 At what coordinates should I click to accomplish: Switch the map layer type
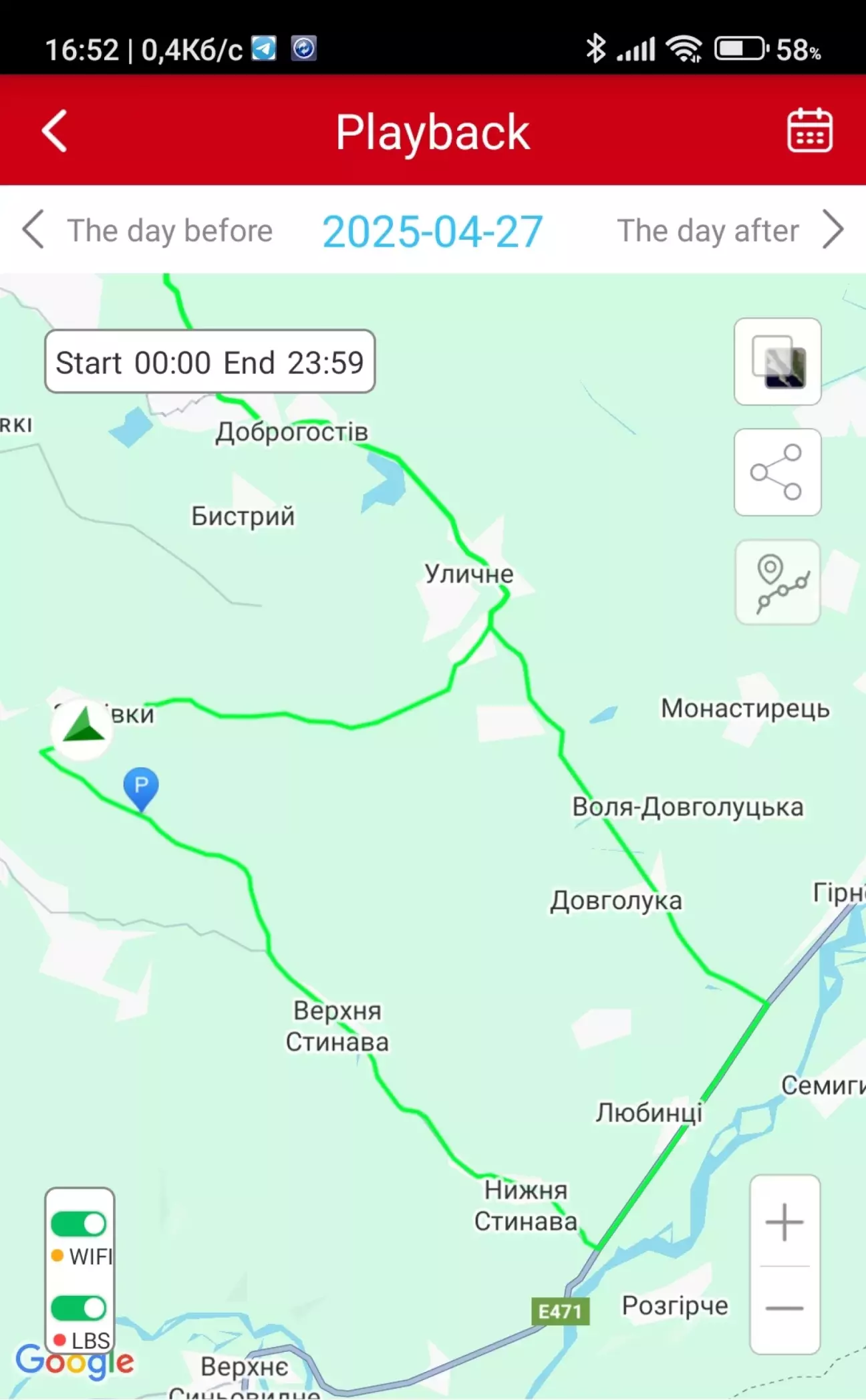point(778,362)
